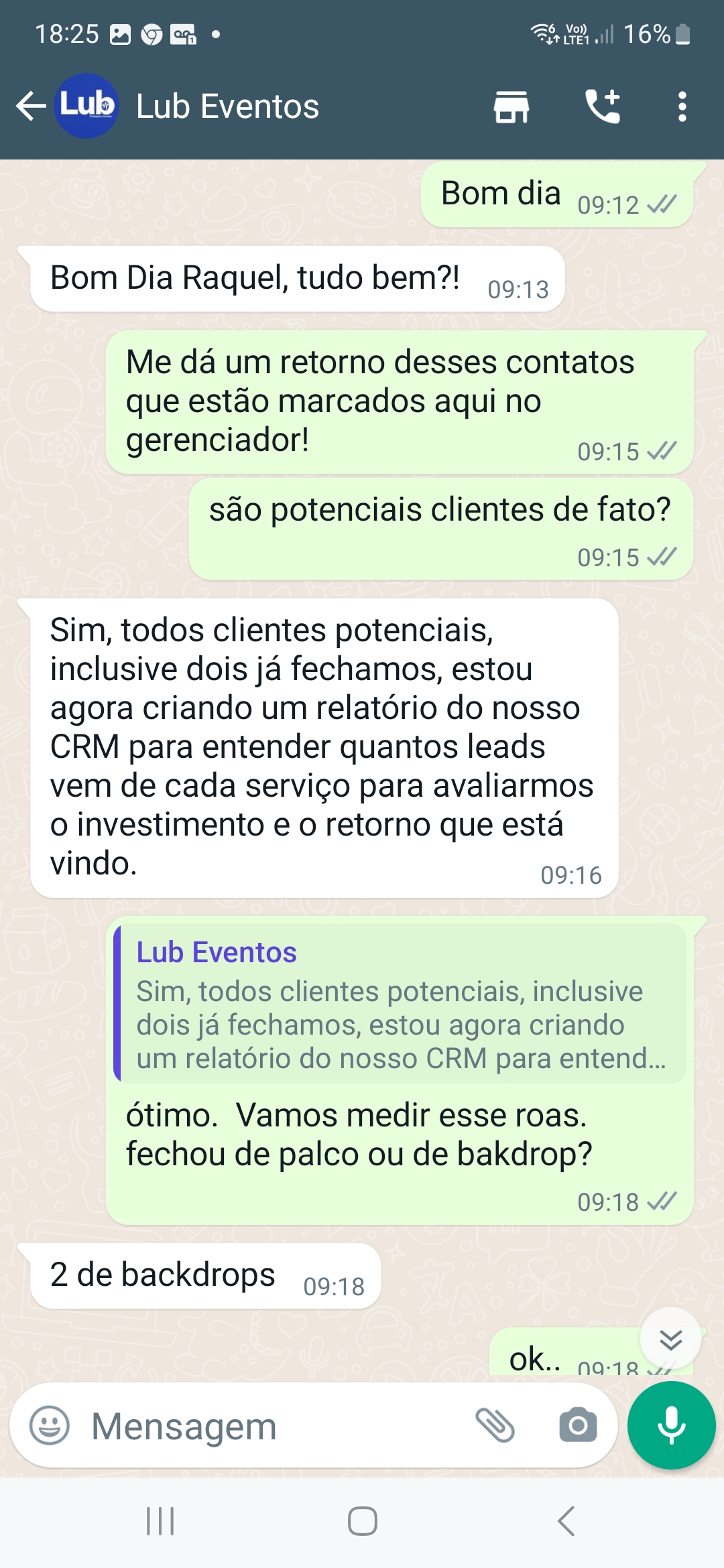The height and width of the screenshot is (1568, 724).
Task: Tap the microphone to record voice message
Action: (670, 1425)
